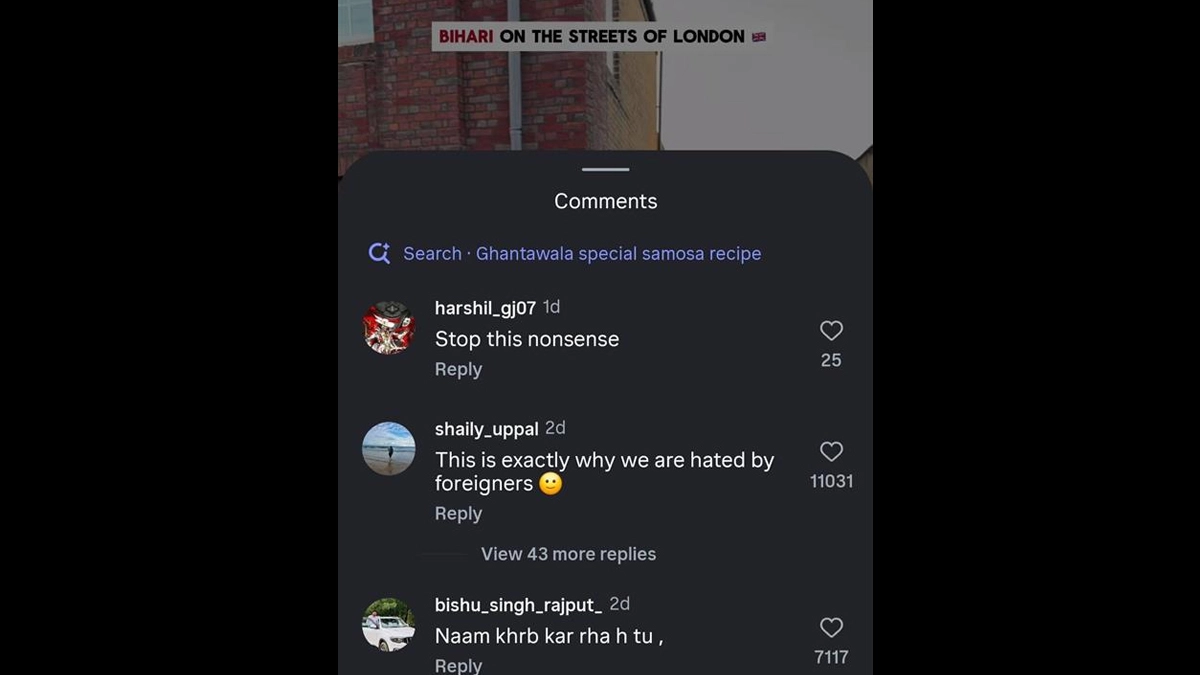Reply to harshil_gj07's comment
The width and height of the screenshot is (1200, 675).
point(458,369)
